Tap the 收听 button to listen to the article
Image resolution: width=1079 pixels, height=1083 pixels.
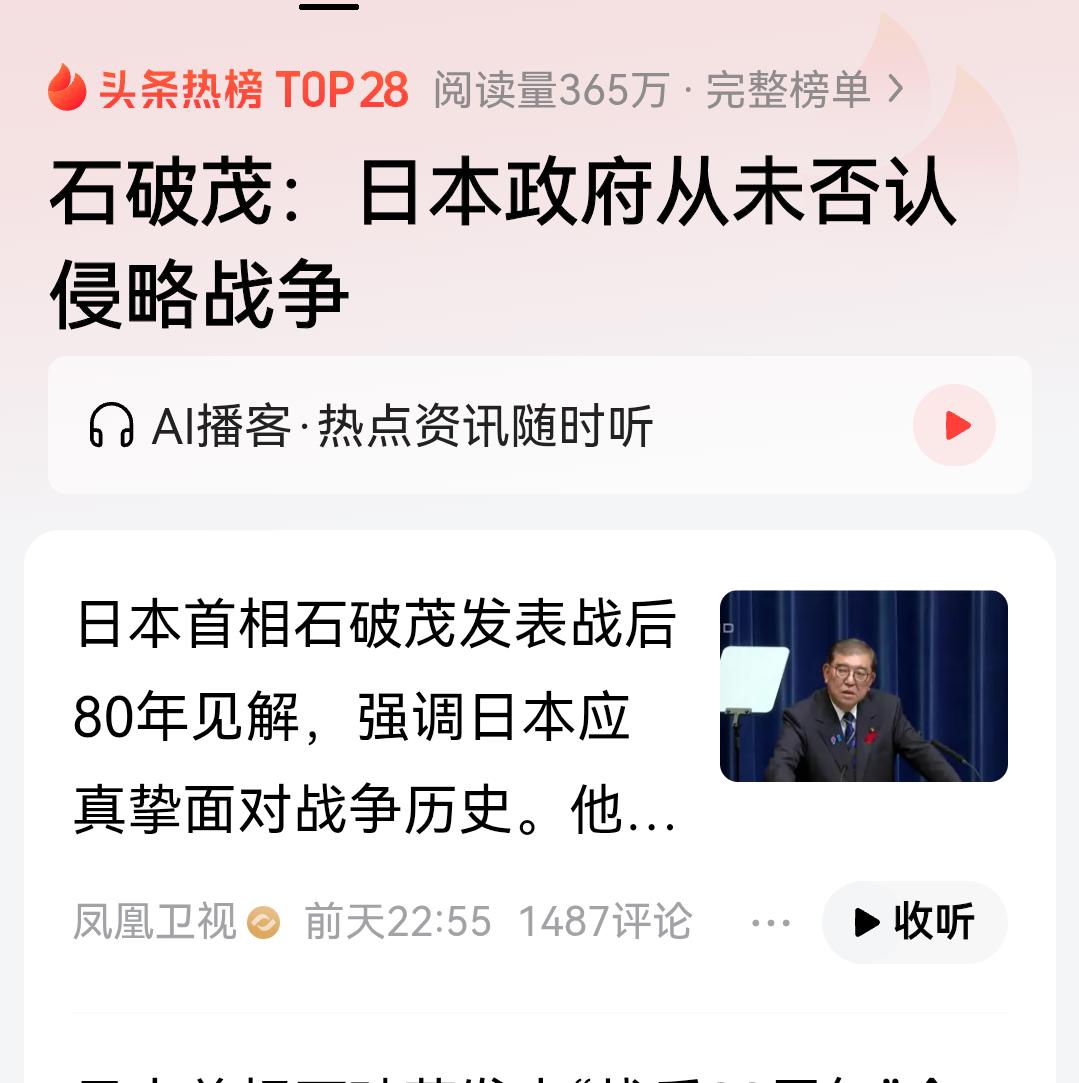pos(914,922)
